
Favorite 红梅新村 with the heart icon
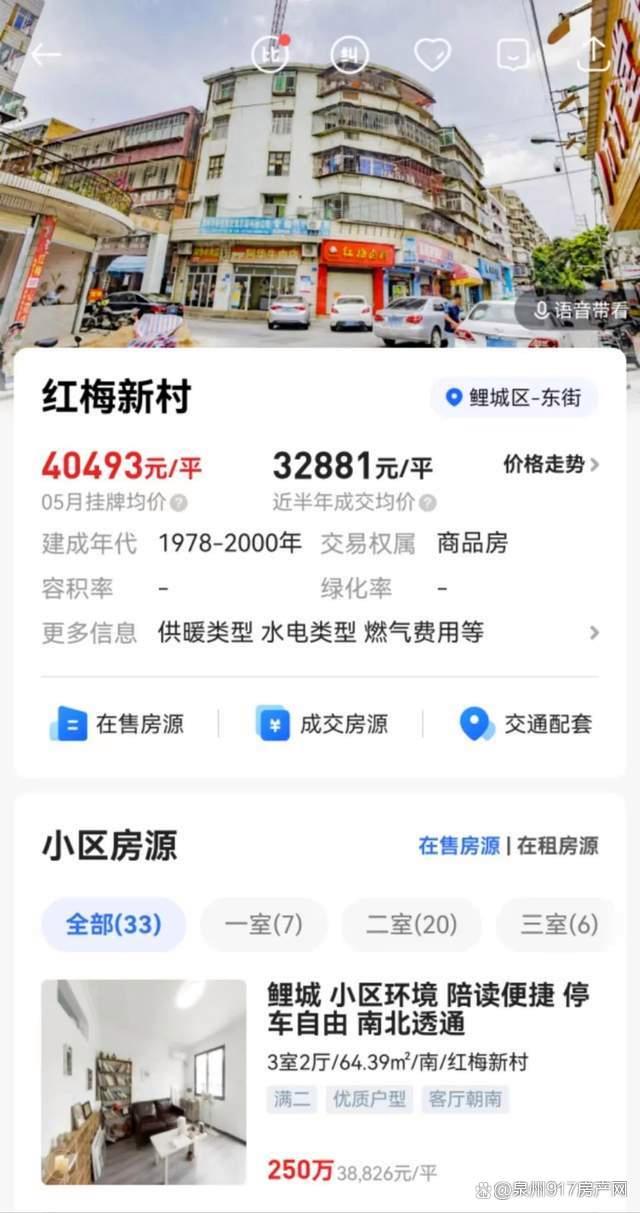432,54
